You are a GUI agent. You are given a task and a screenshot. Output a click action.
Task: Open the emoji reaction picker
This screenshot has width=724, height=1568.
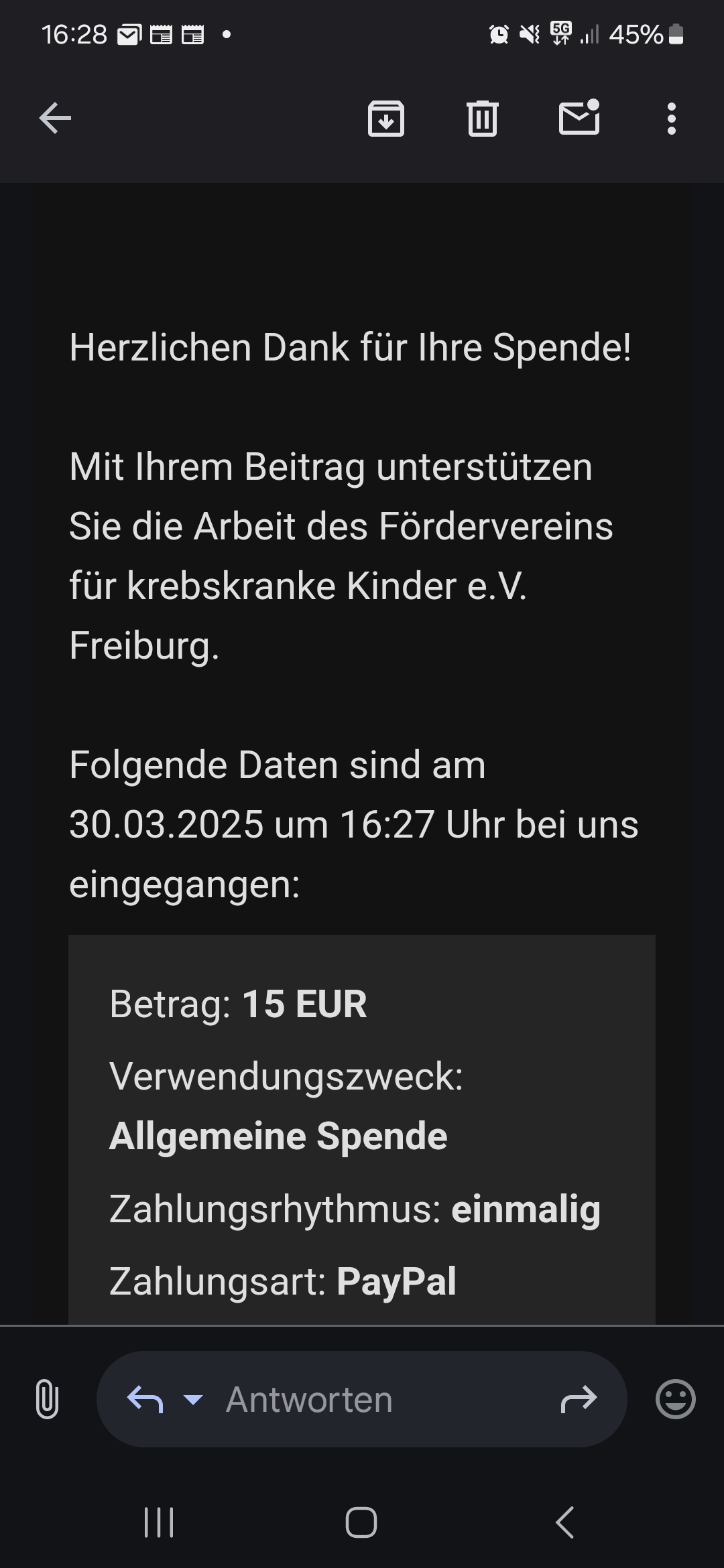click(675, 1399)
